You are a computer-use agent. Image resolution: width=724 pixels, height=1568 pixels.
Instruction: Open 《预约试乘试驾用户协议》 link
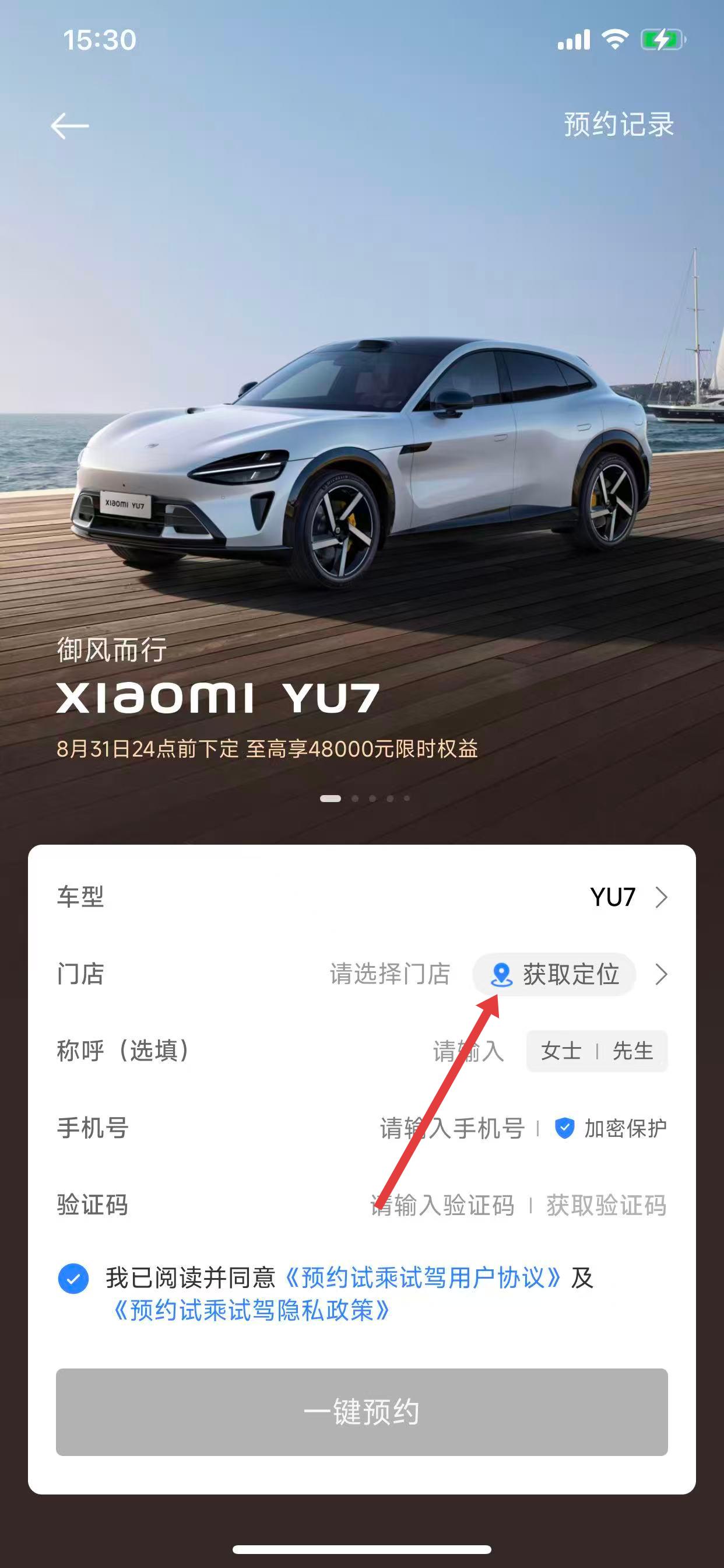click(423, 1277)
